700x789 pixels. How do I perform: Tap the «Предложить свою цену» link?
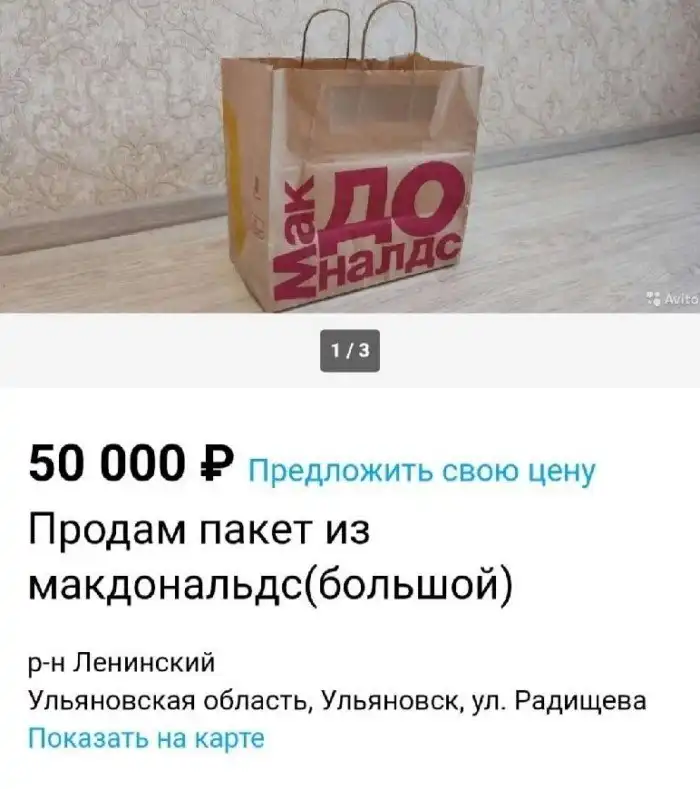pos(420,470)
